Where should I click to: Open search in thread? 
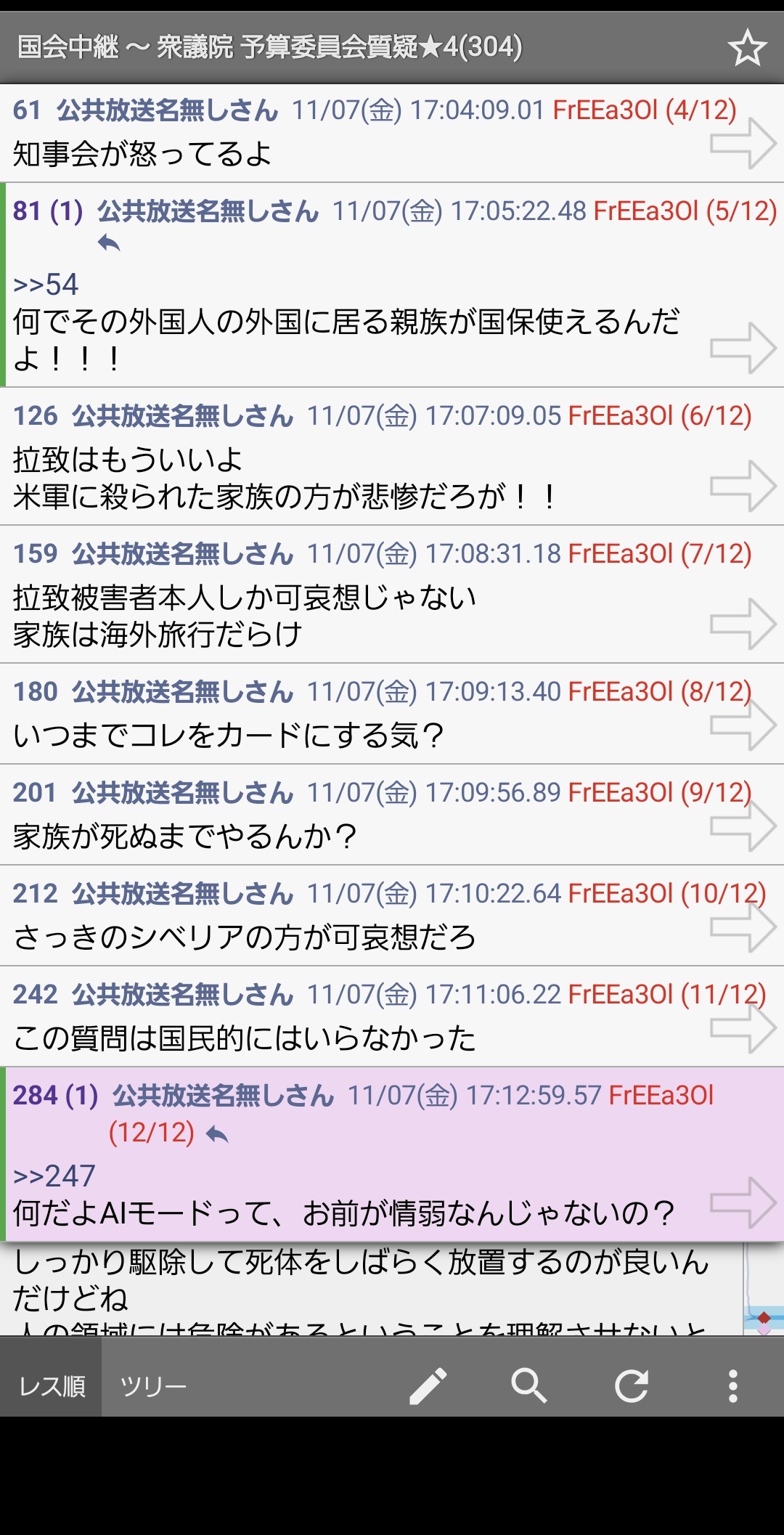coord(528,1385)
